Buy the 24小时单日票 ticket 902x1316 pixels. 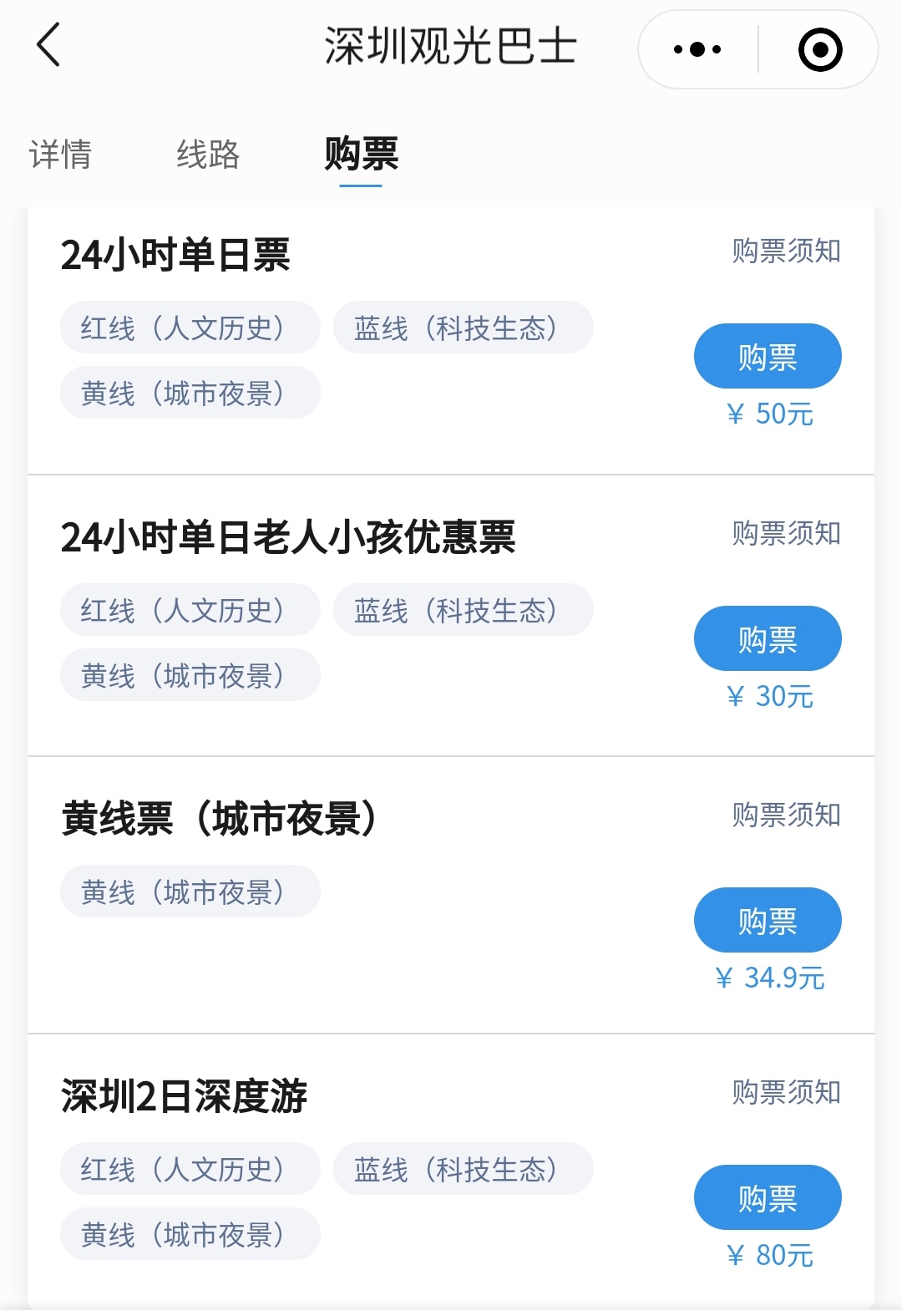pyautogui.click(x=767, y=357)
